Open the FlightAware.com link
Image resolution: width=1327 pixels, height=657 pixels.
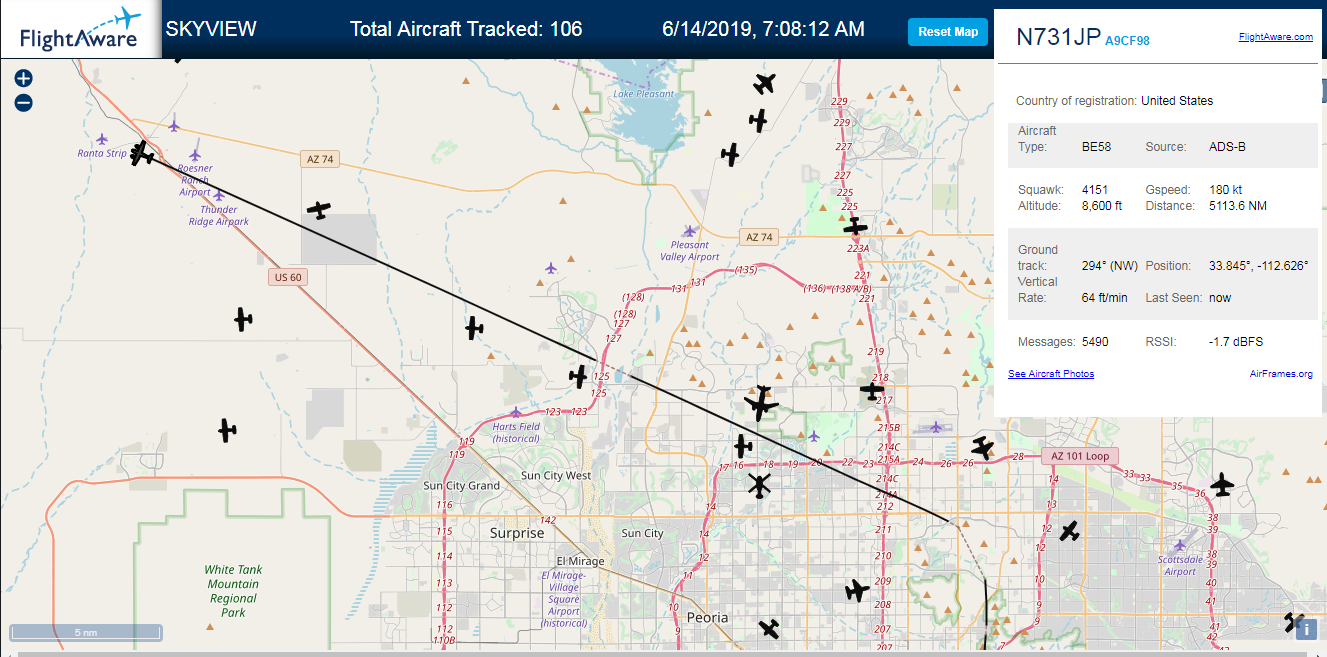[1275, 37]
